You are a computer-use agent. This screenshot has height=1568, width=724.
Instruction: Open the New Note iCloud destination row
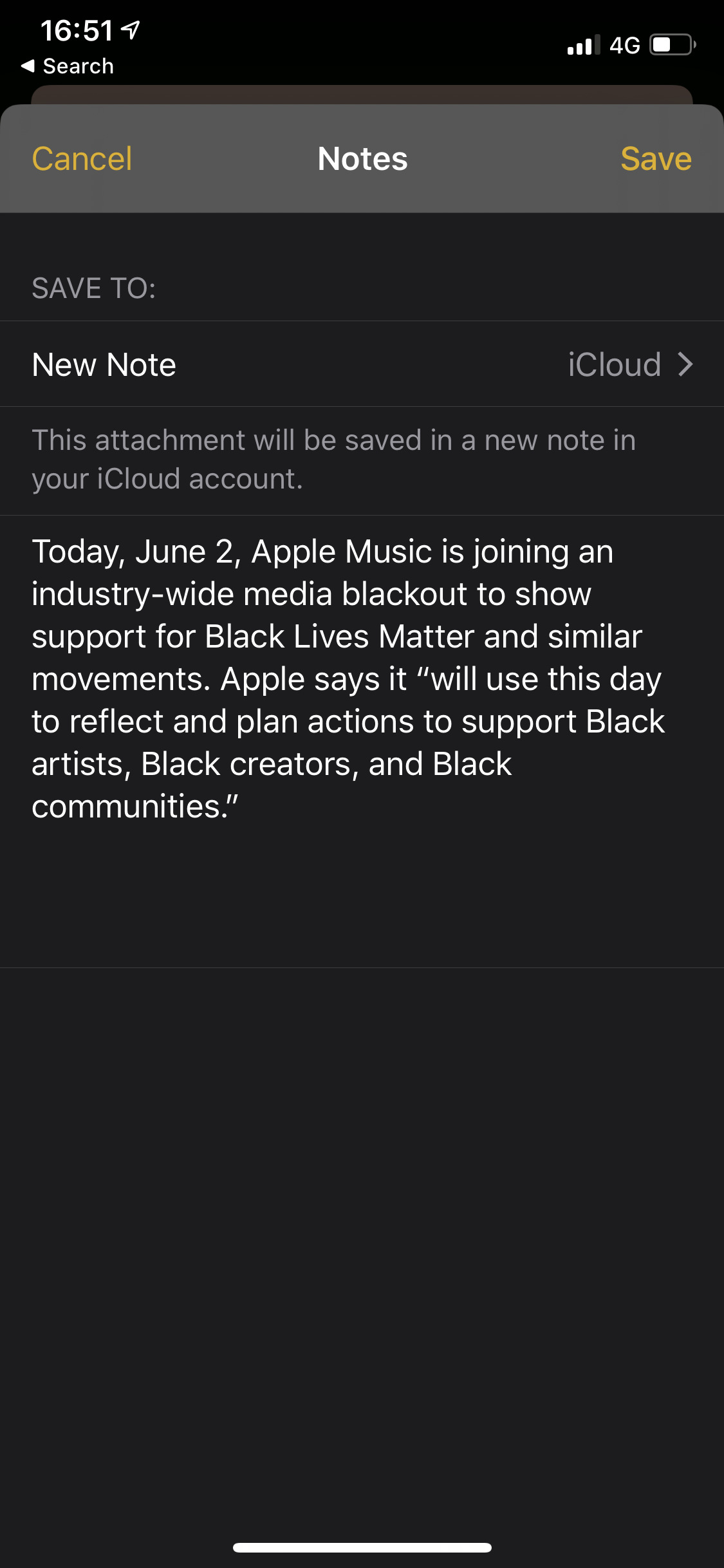coord(362,364)
